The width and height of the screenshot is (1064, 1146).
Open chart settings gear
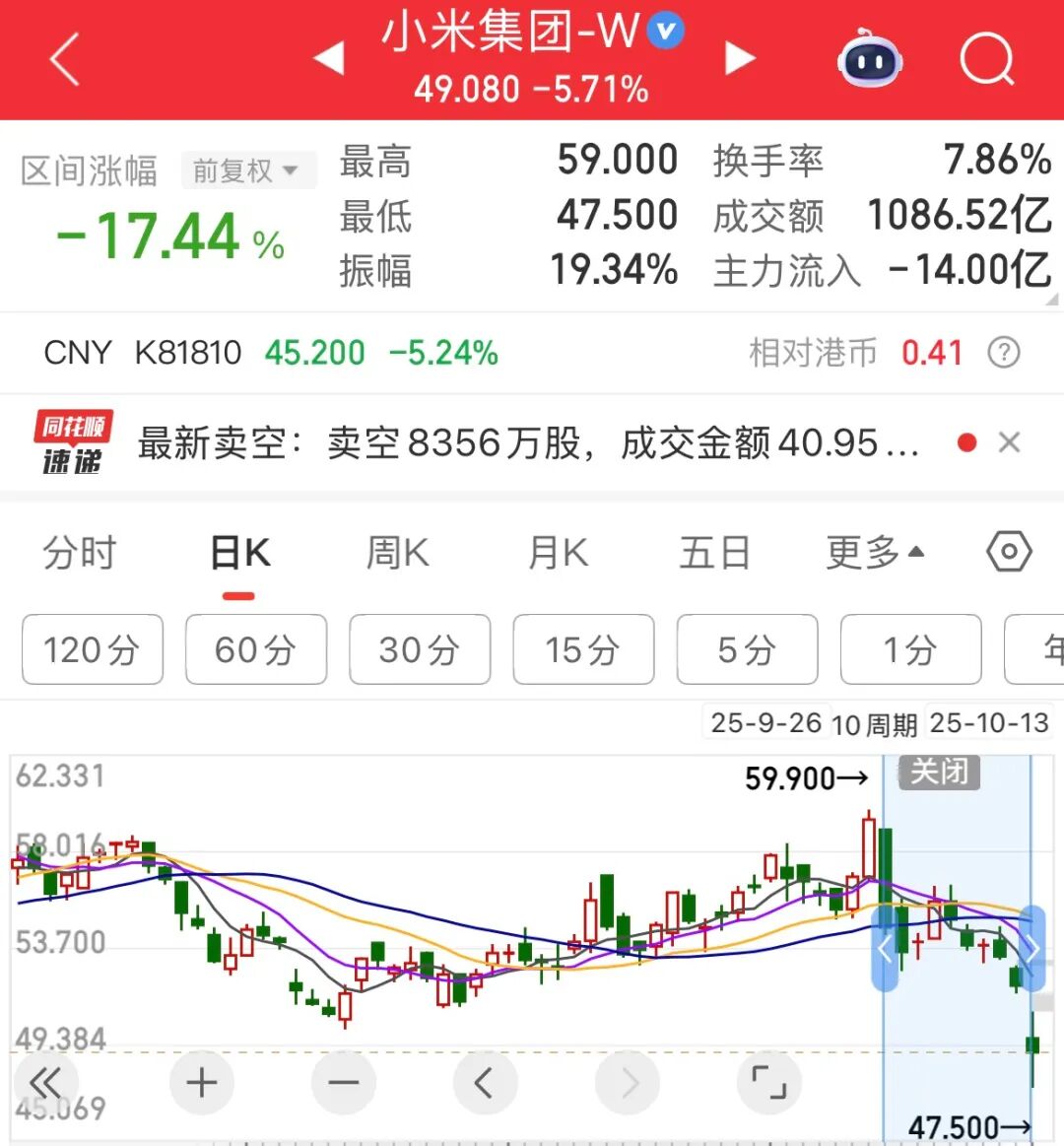click(x=1008, y=552)
